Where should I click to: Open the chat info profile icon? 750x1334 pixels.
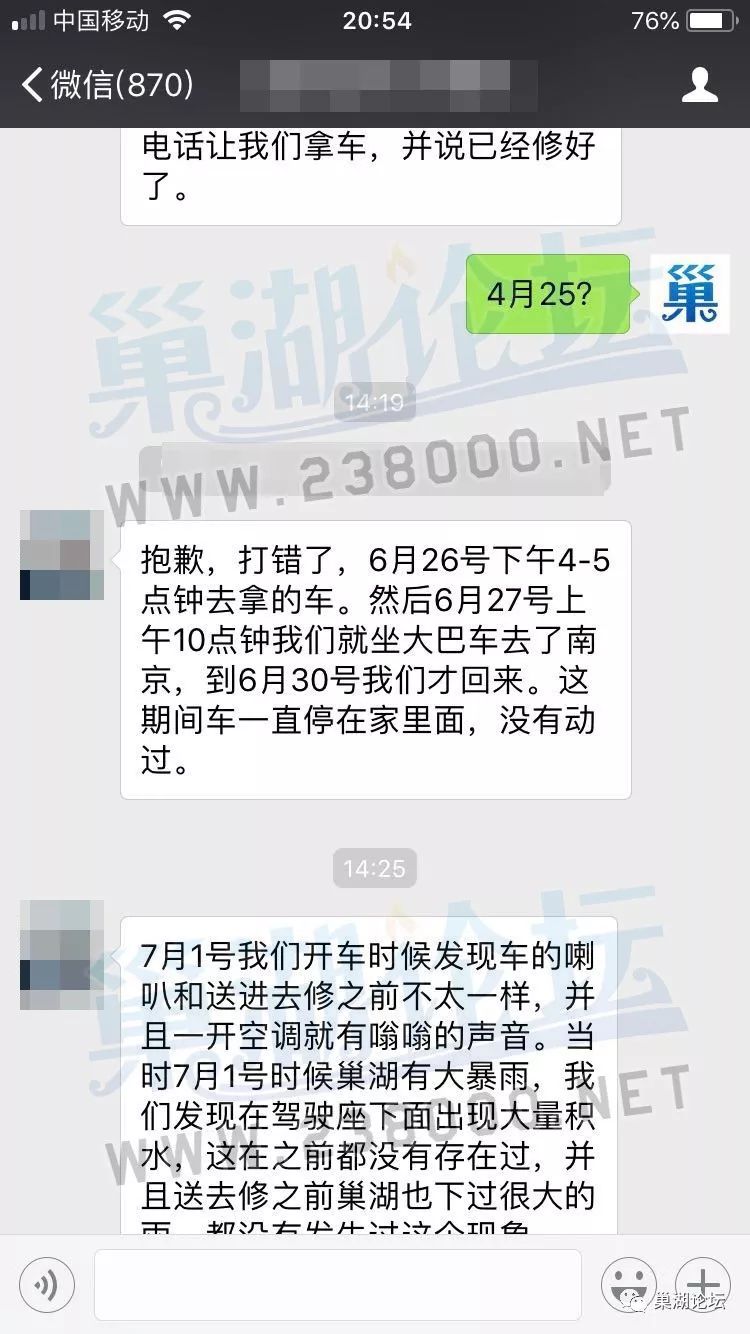click(699, 85)
